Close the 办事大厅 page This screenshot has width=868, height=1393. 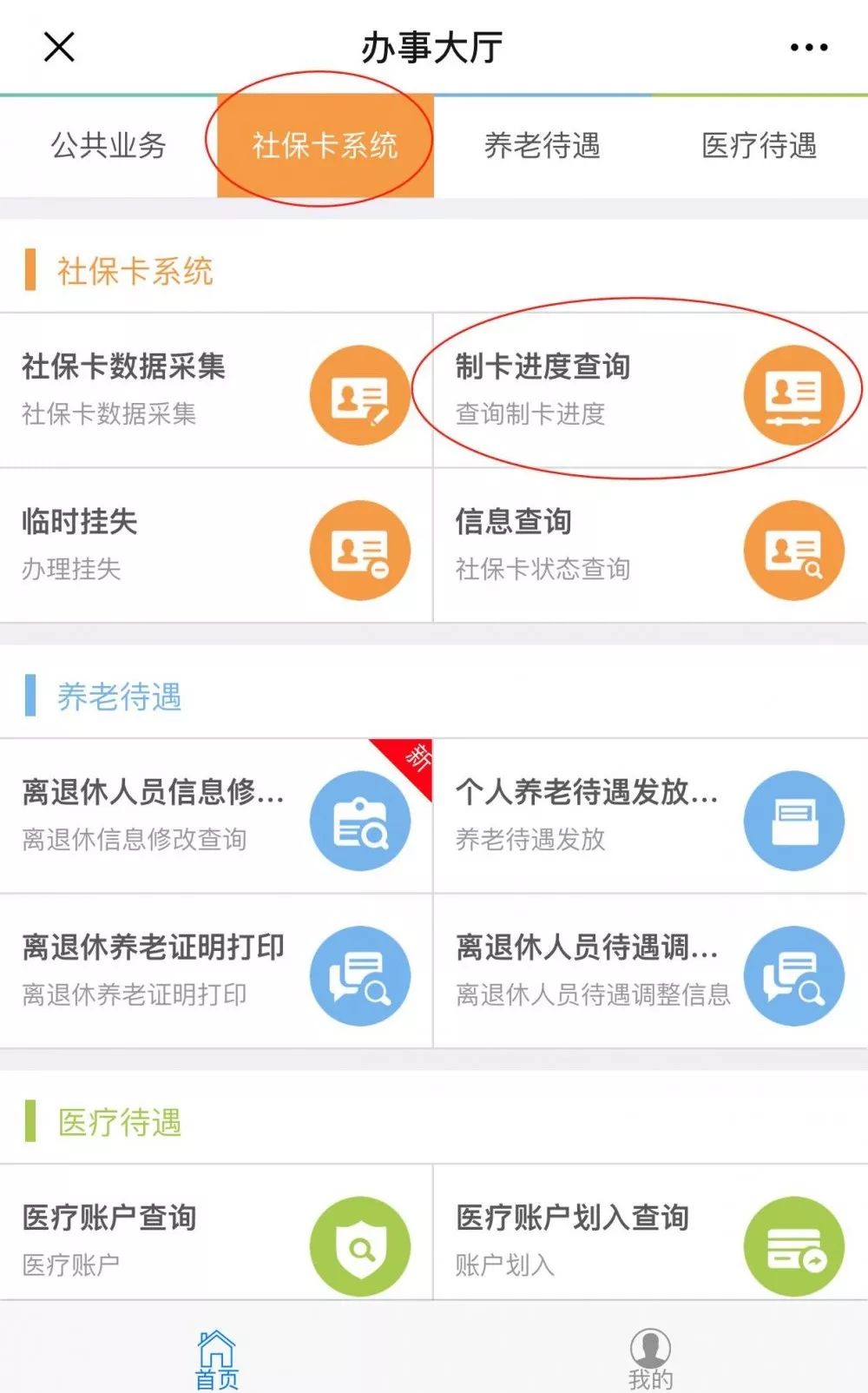coord(59,47)
